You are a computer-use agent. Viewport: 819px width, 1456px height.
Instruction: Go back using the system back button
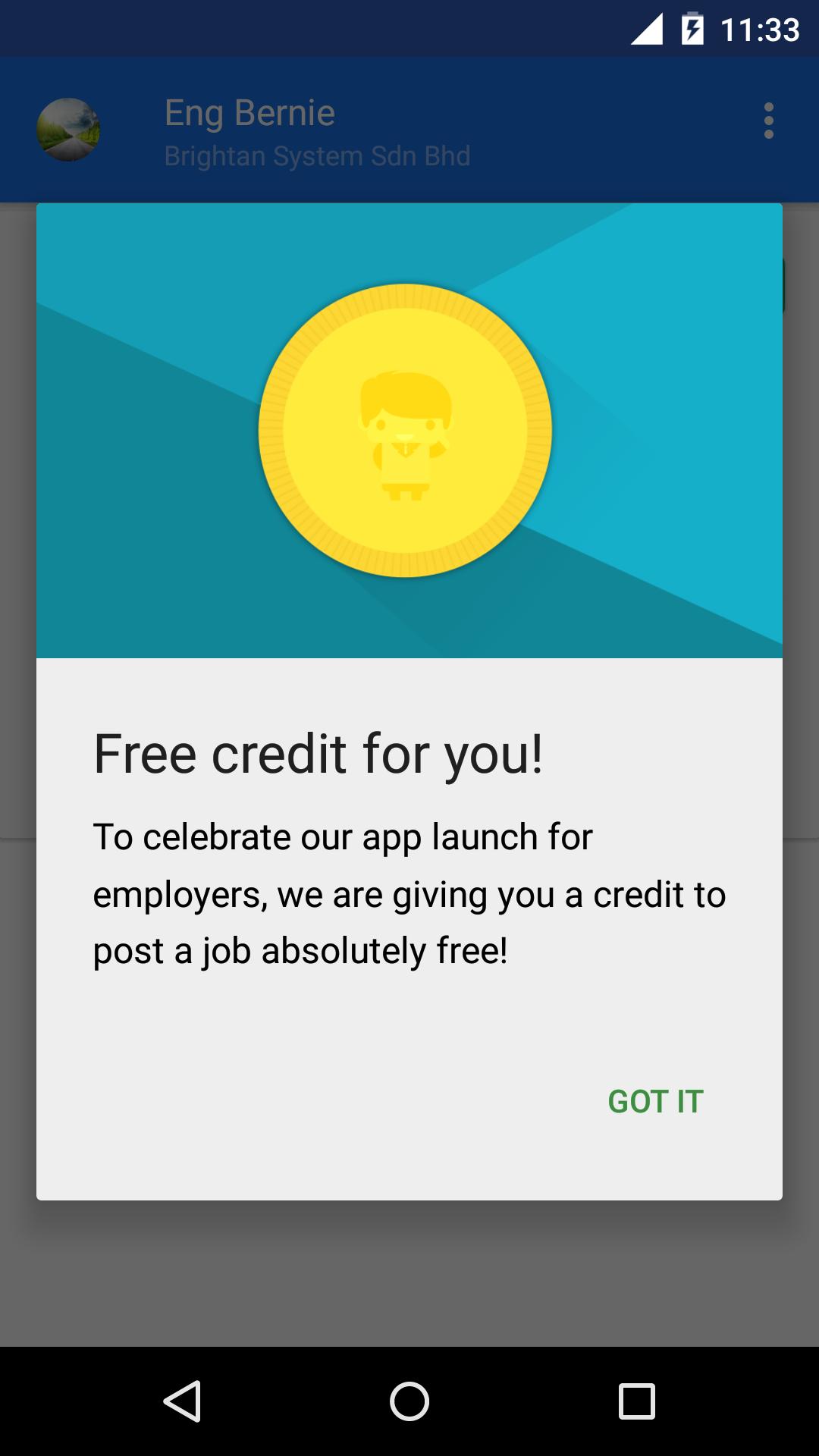[x=182, y=1401]
